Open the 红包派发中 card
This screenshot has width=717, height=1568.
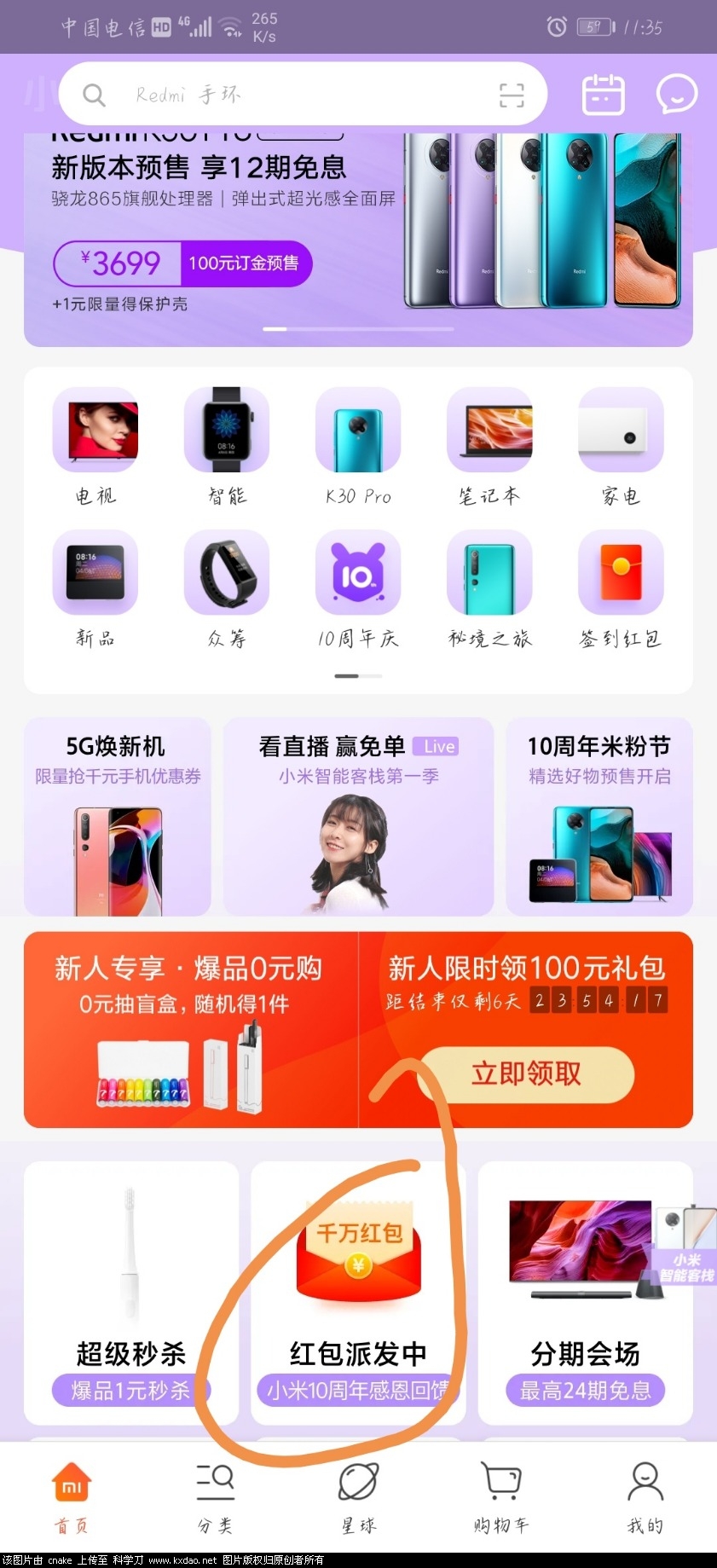click(x=358, y=1293)
